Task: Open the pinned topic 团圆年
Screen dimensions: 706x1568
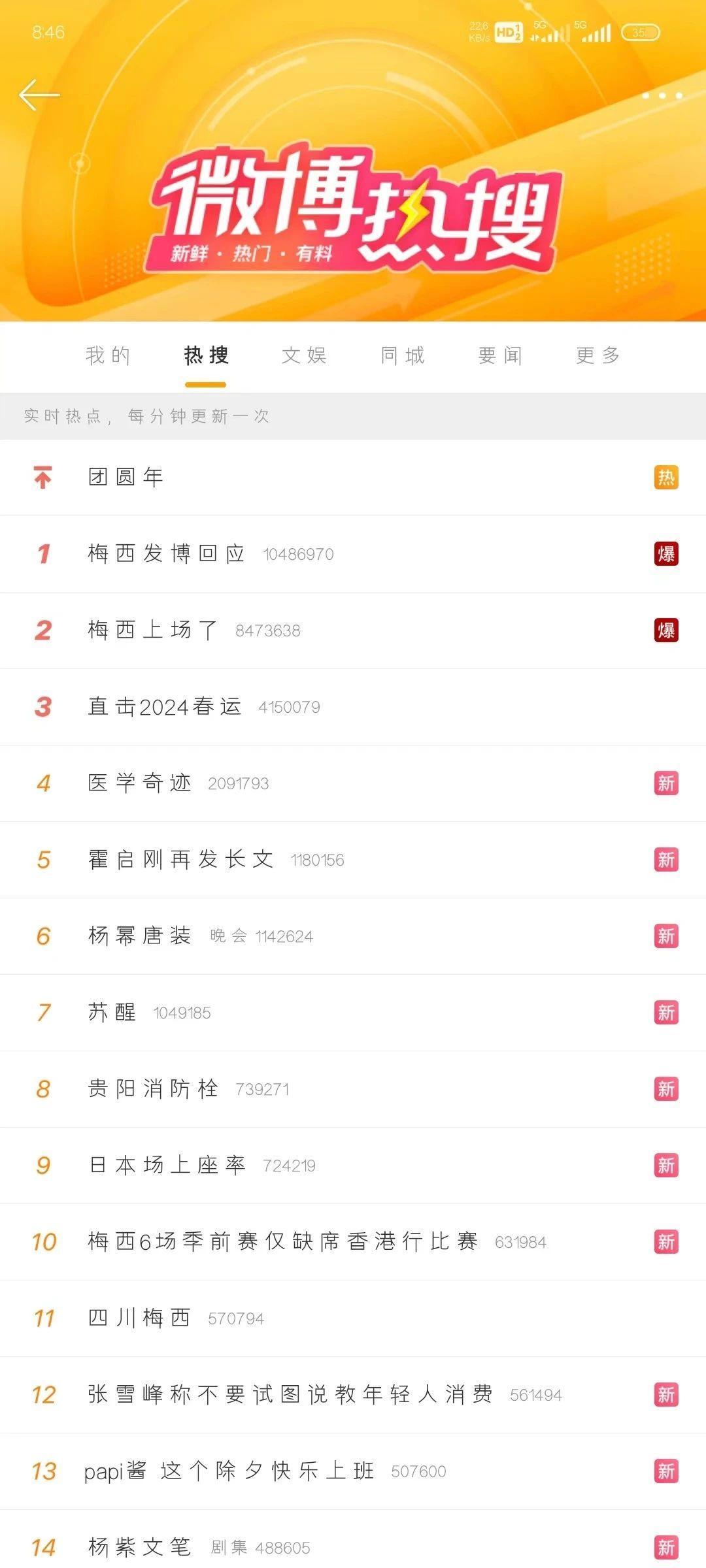Action: (x=126, y=478)
